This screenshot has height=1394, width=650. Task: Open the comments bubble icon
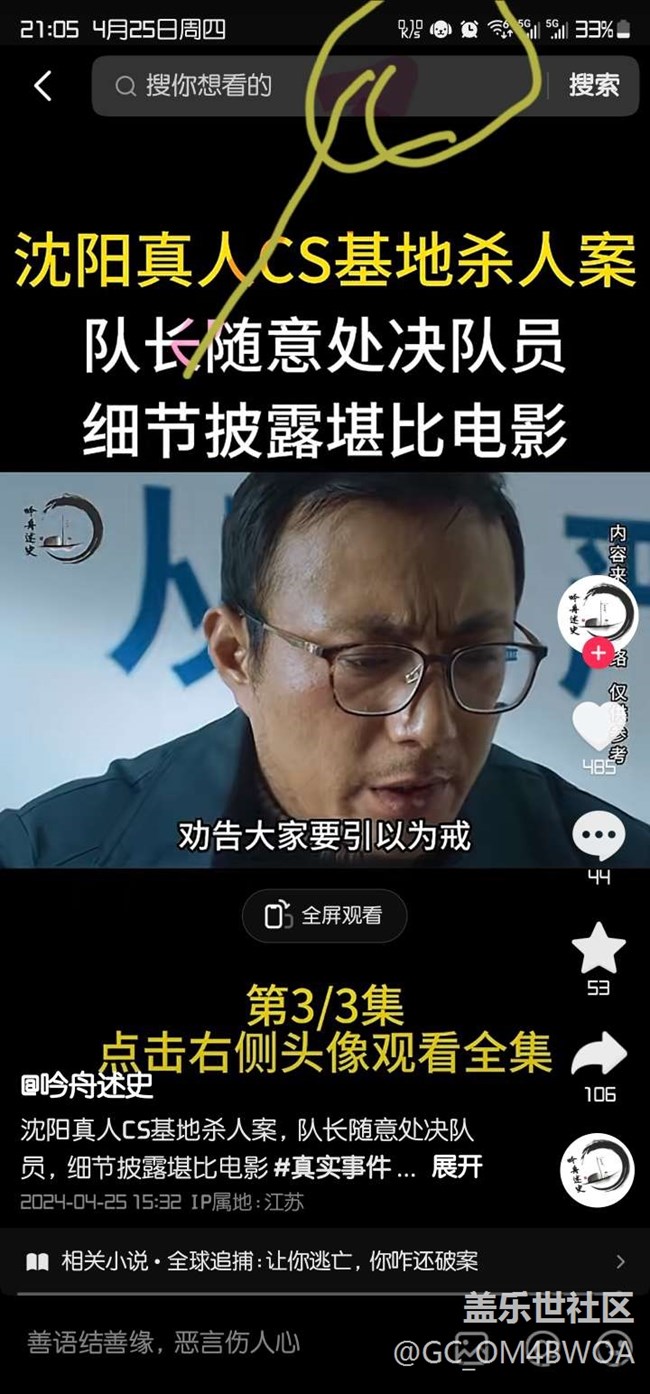click(600, 838)
